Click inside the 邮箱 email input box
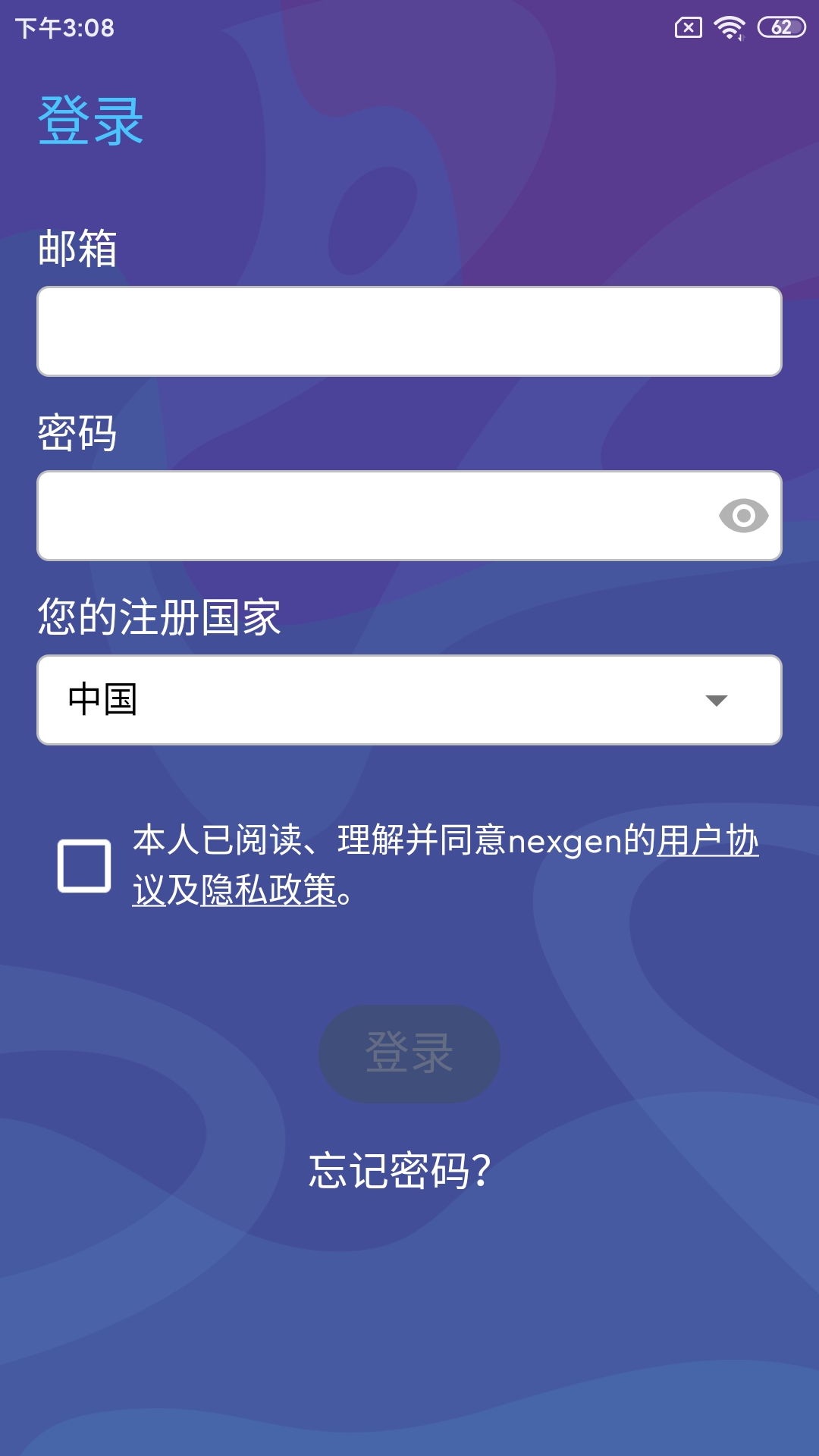 [409, 330]
